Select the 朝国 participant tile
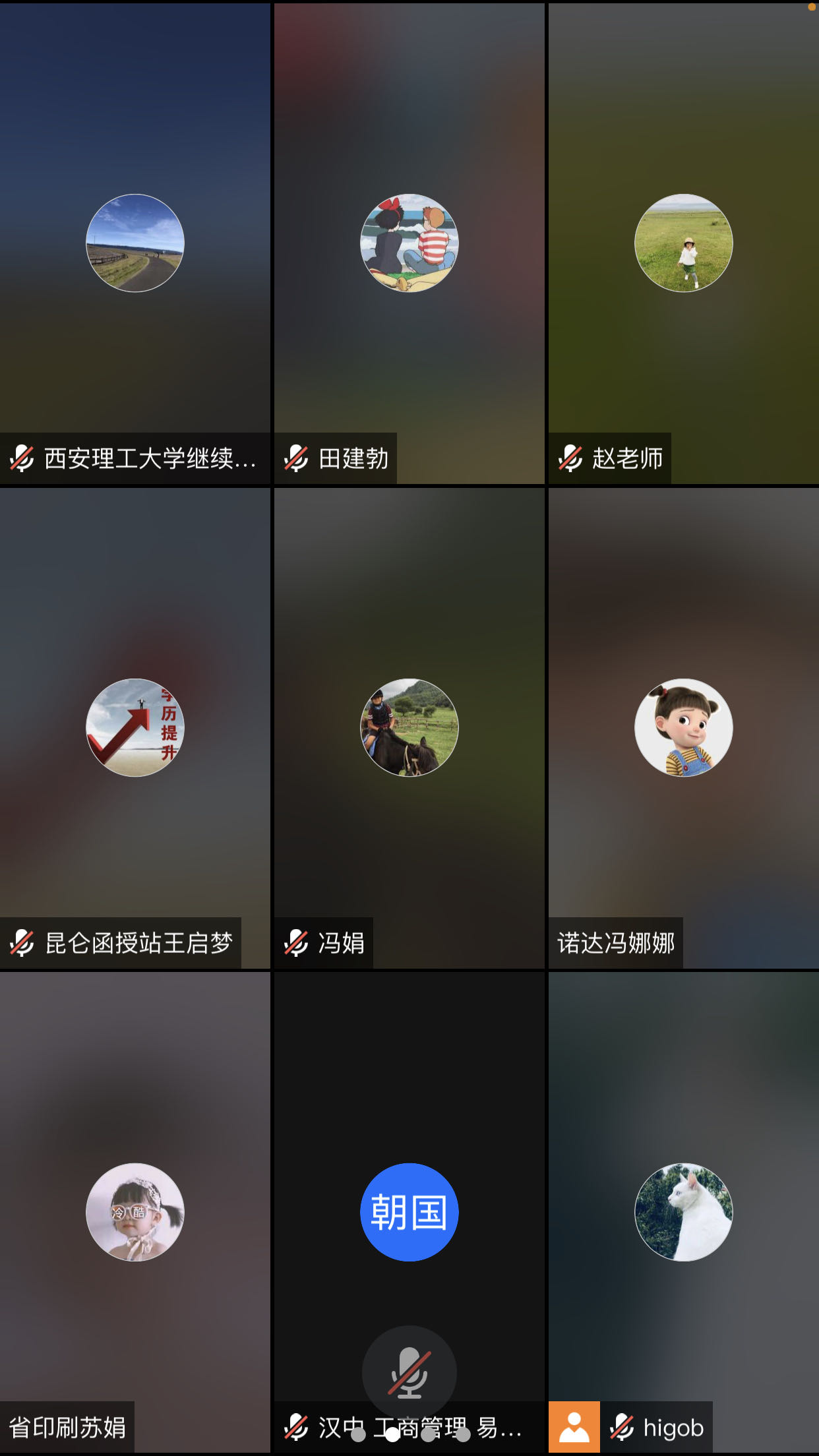The image size is (819, 1456). point(409,1211)
